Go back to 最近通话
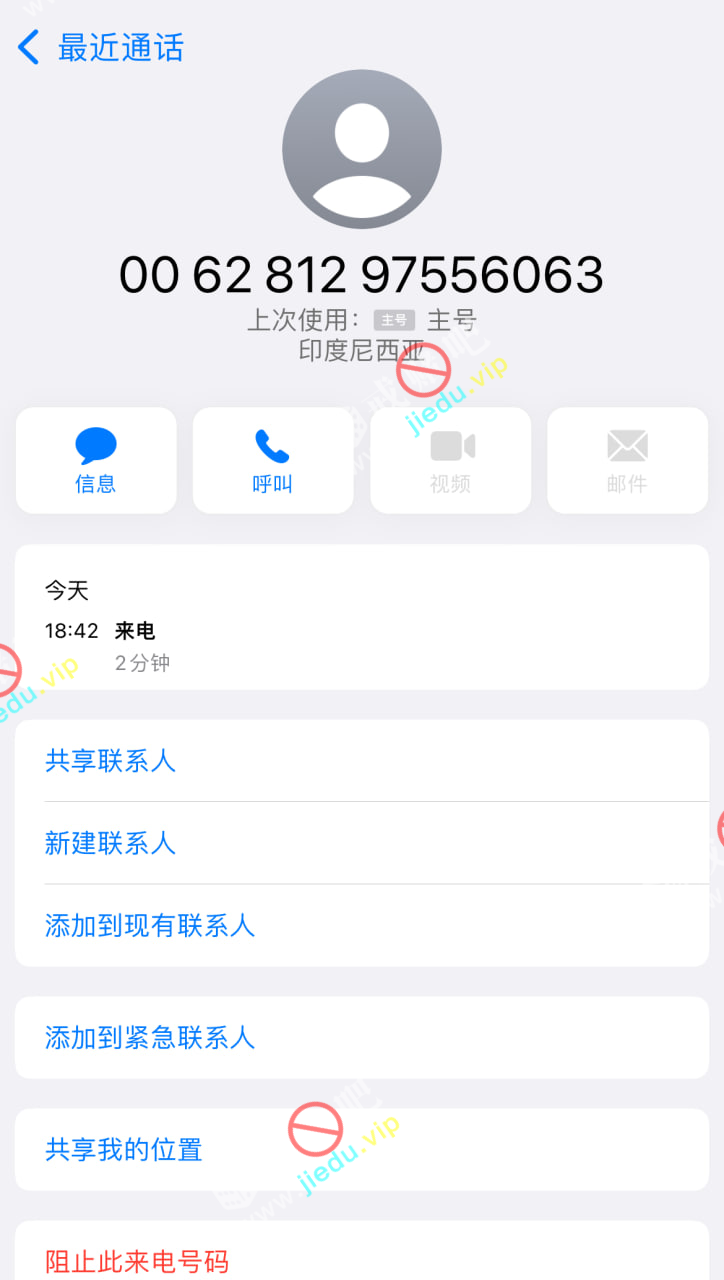 click(x=100, y=47)
